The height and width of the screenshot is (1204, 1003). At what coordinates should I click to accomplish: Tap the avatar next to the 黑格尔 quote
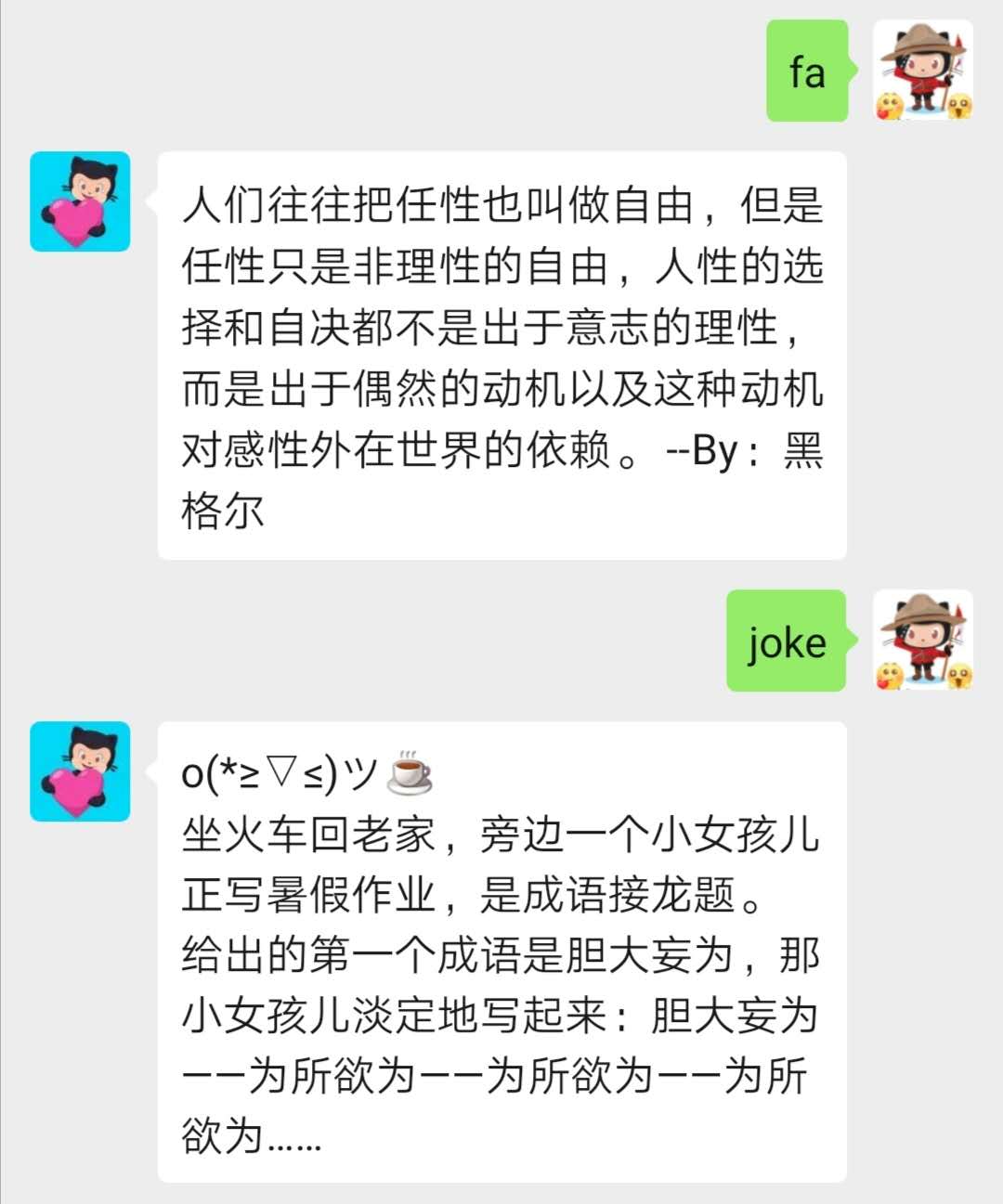click(x=80, y=201)
